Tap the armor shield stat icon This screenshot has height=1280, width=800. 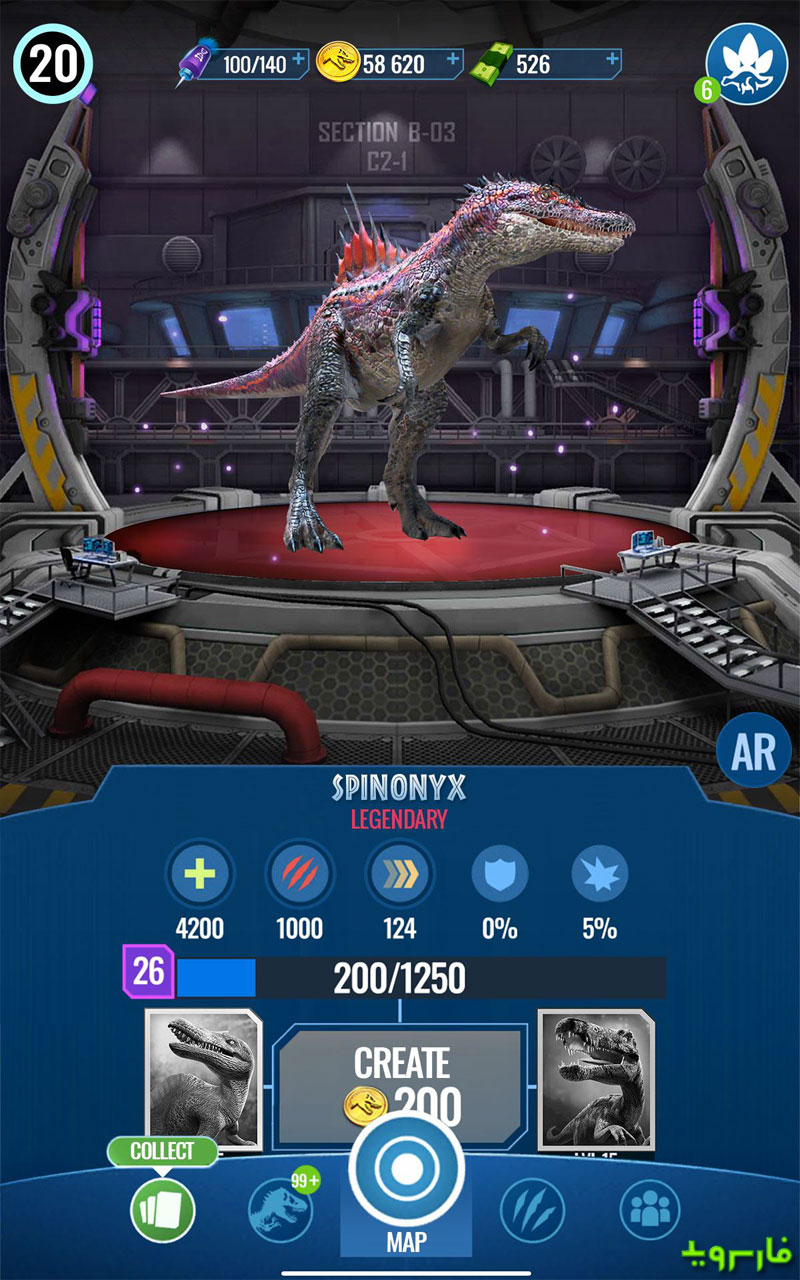click(499, 874)
